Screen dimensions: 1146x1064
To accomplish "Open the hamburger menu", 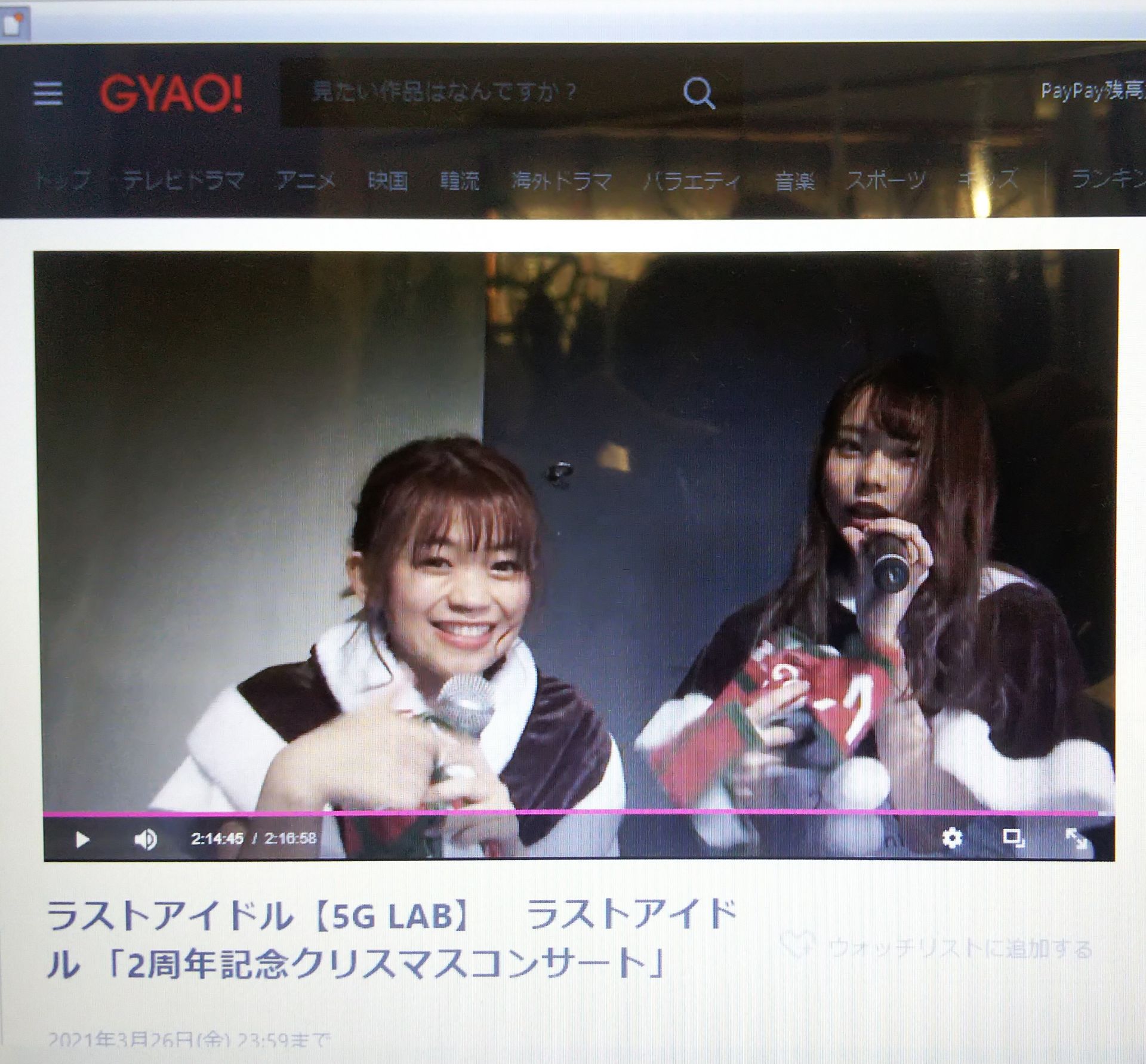I will point(48,94).
